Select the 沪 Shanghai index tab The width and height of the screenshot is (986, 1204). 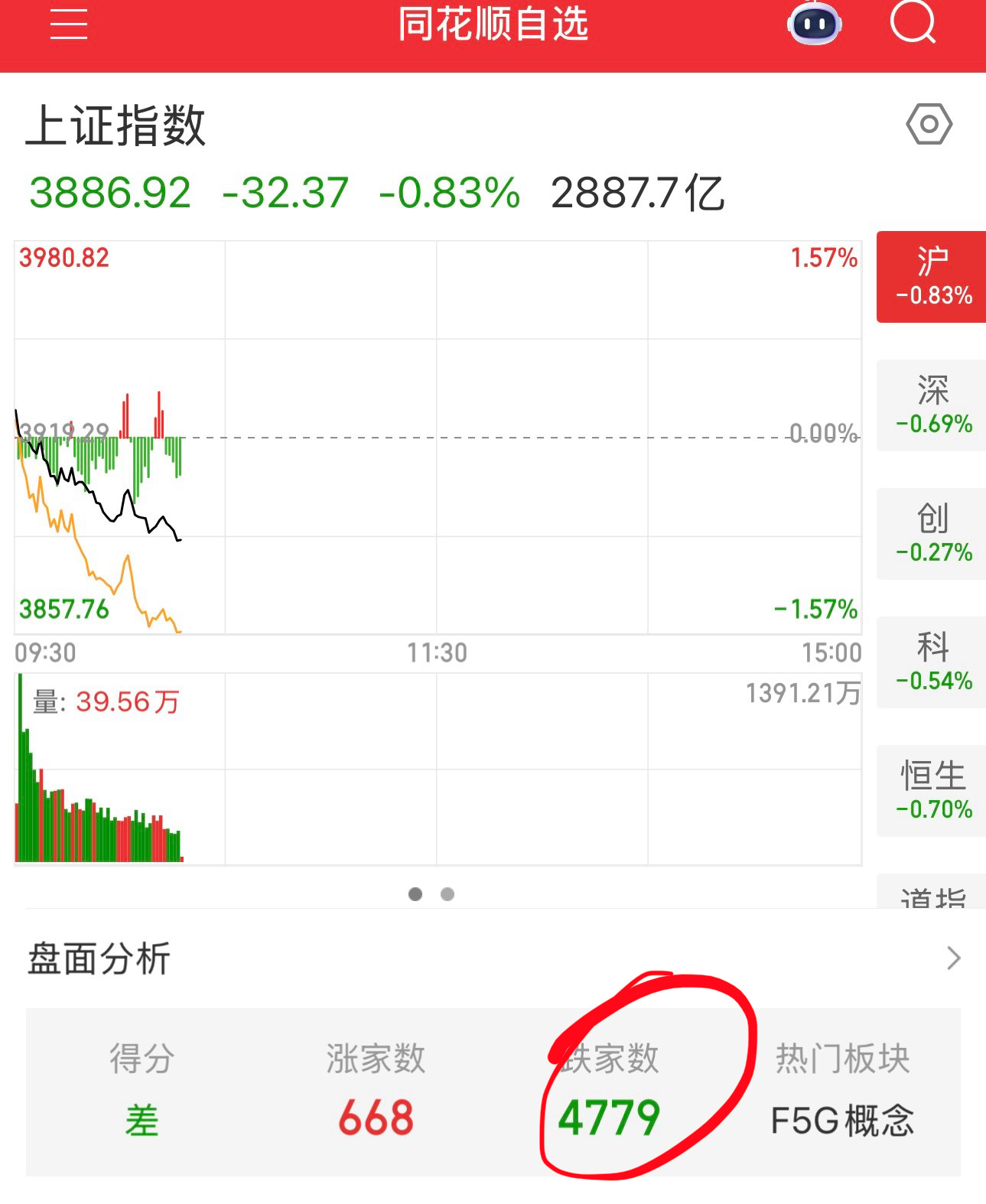[931, 275]
